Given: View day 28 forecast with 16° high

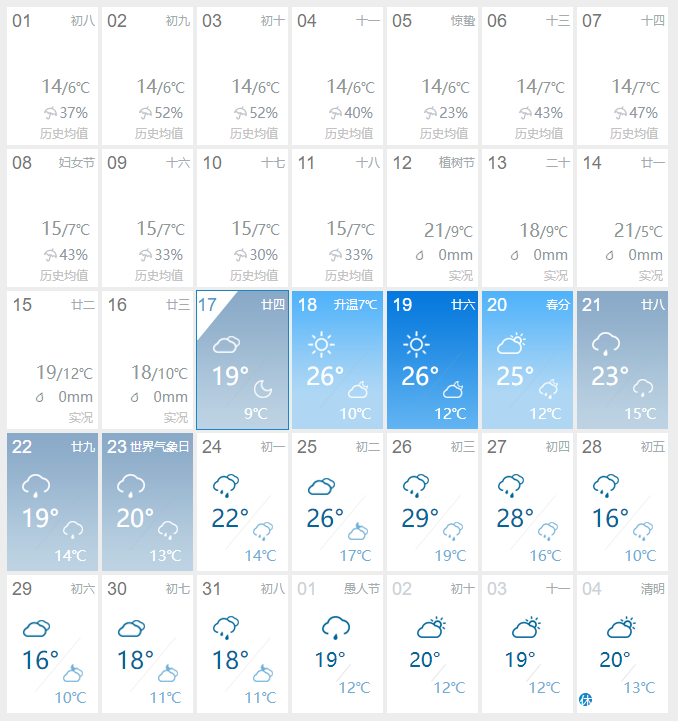Looking at the screenshot, I should click(622, 502).
